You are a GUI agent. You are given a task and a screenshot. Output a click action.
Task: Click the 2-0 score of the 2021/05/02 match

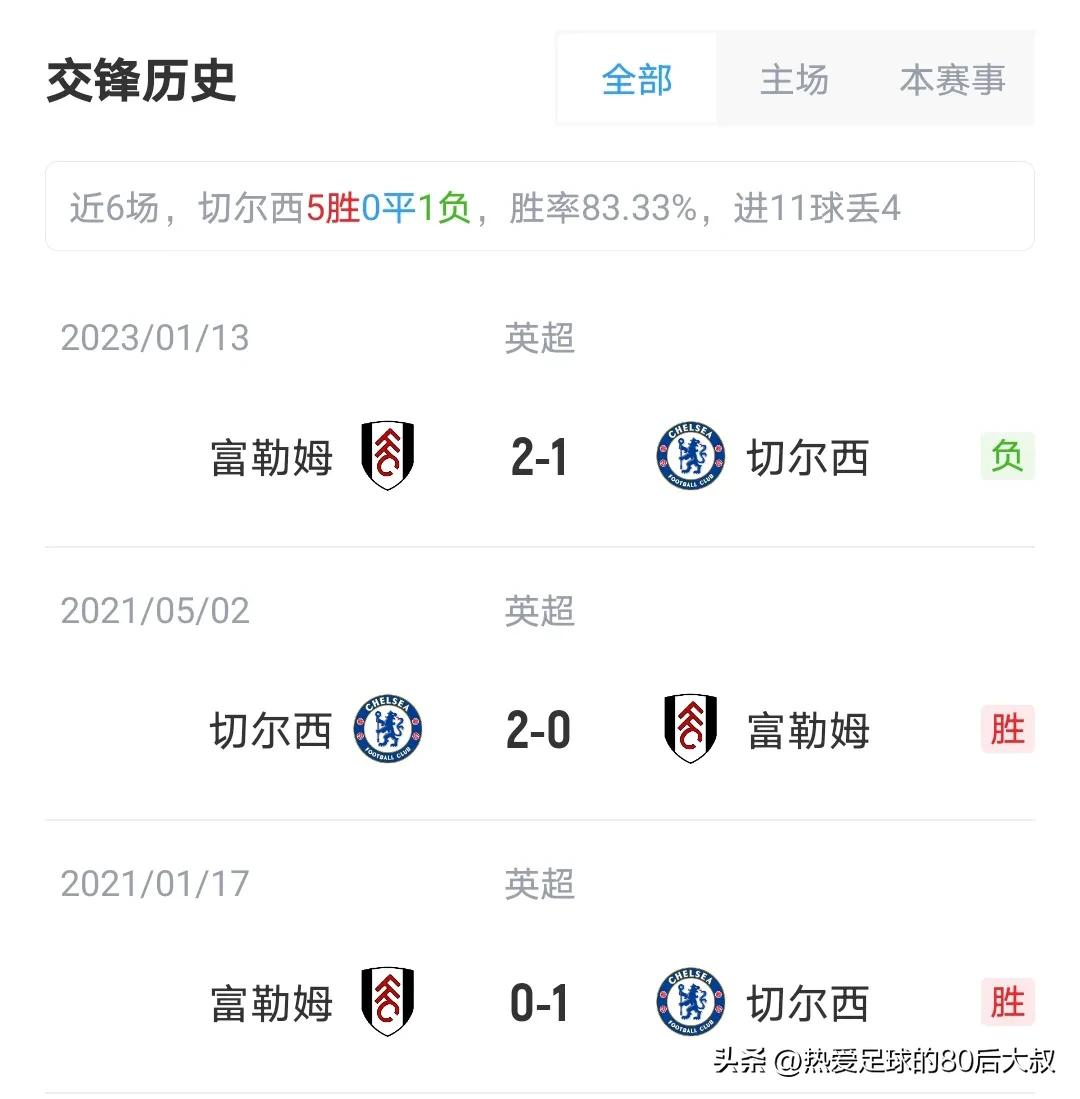coord(538,730)
